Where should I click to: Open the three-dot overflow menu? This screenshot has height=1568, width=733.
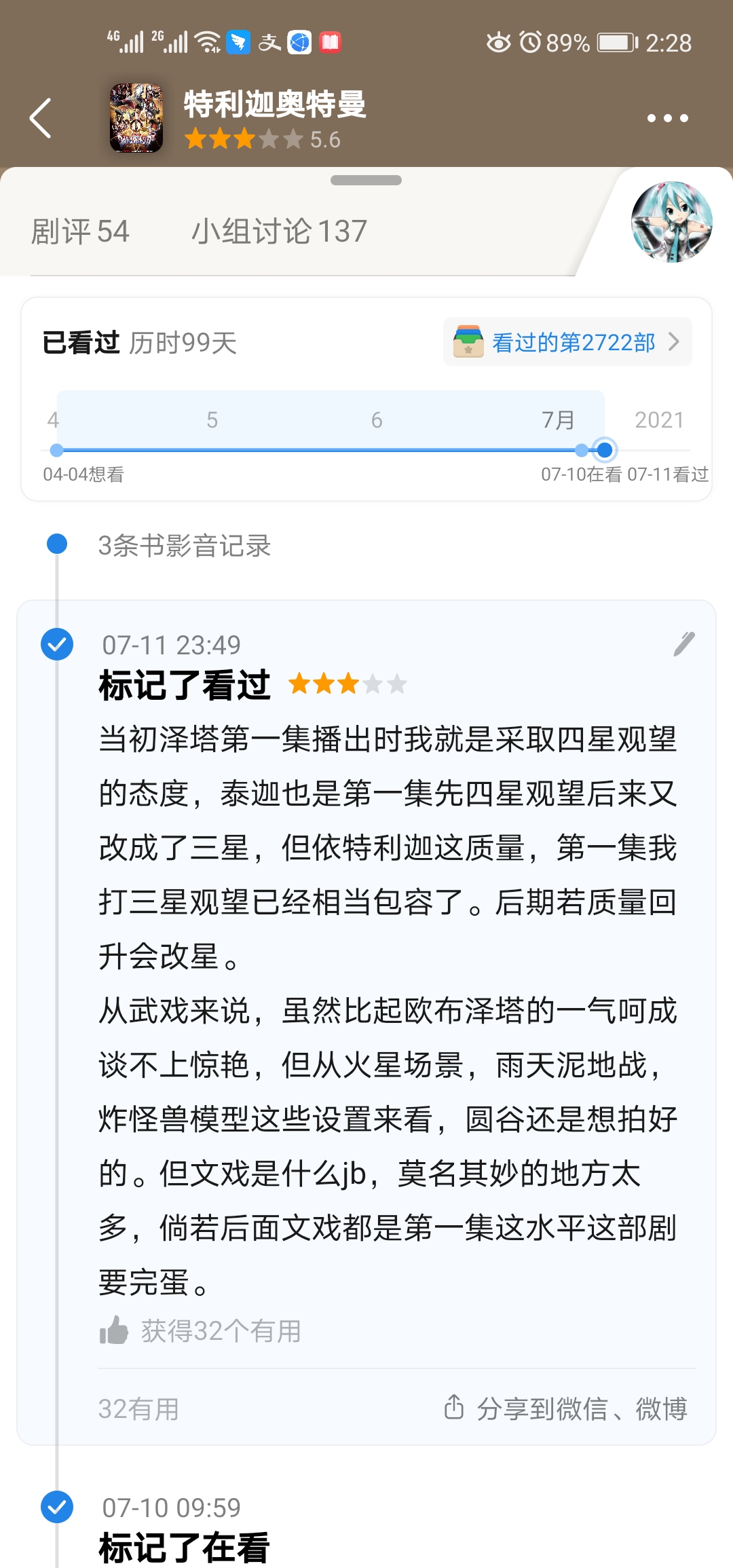click(667, 118)
